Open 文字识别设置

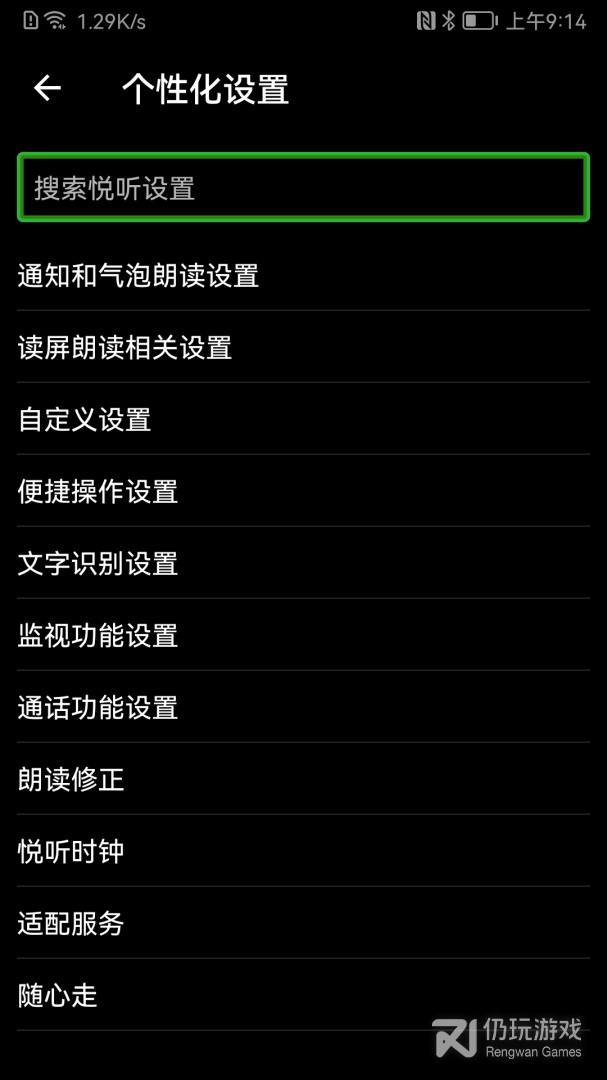tap(98, 563)
